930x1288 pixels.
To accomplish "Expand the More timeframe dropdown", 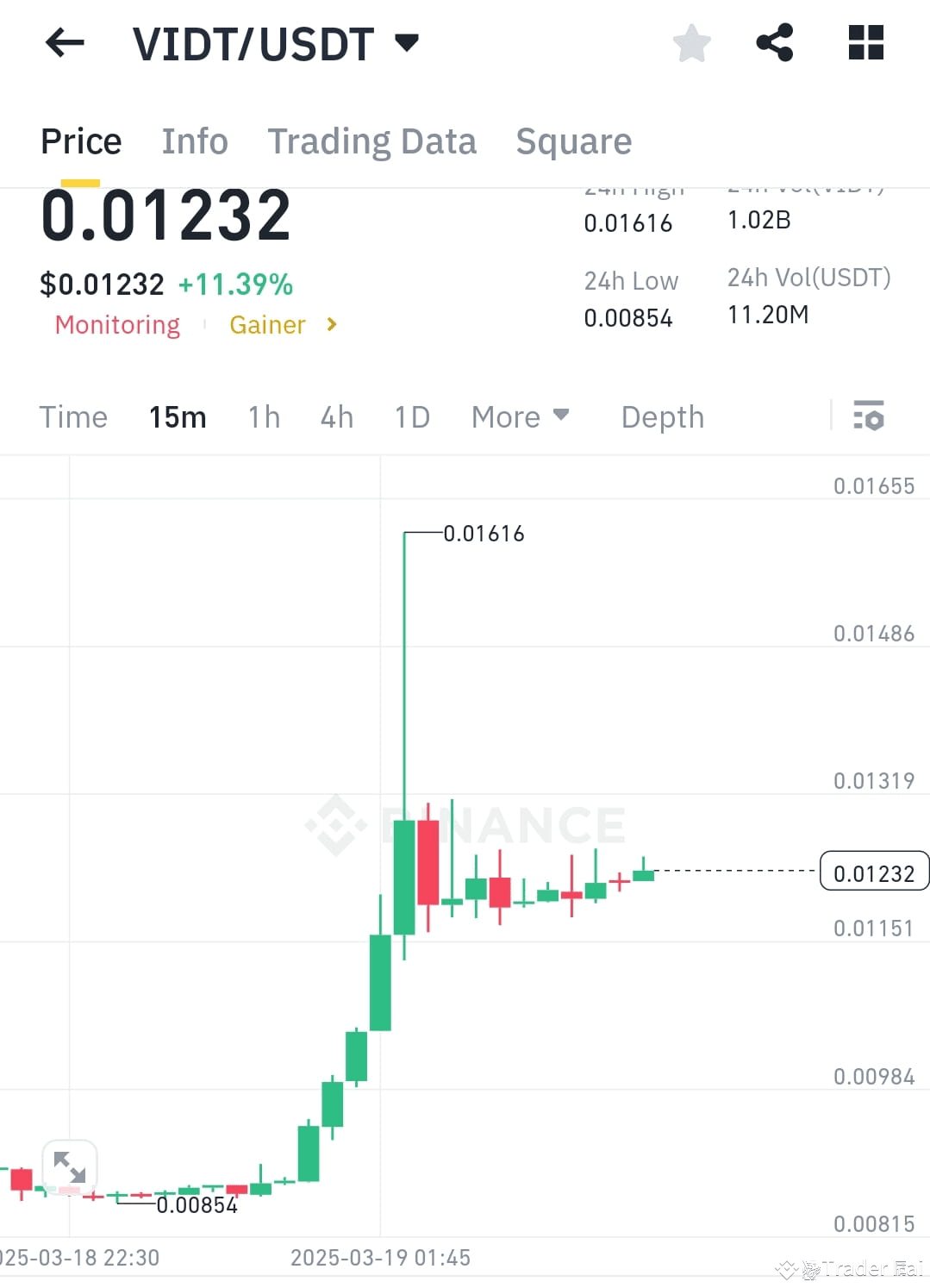I will [521, 416].
